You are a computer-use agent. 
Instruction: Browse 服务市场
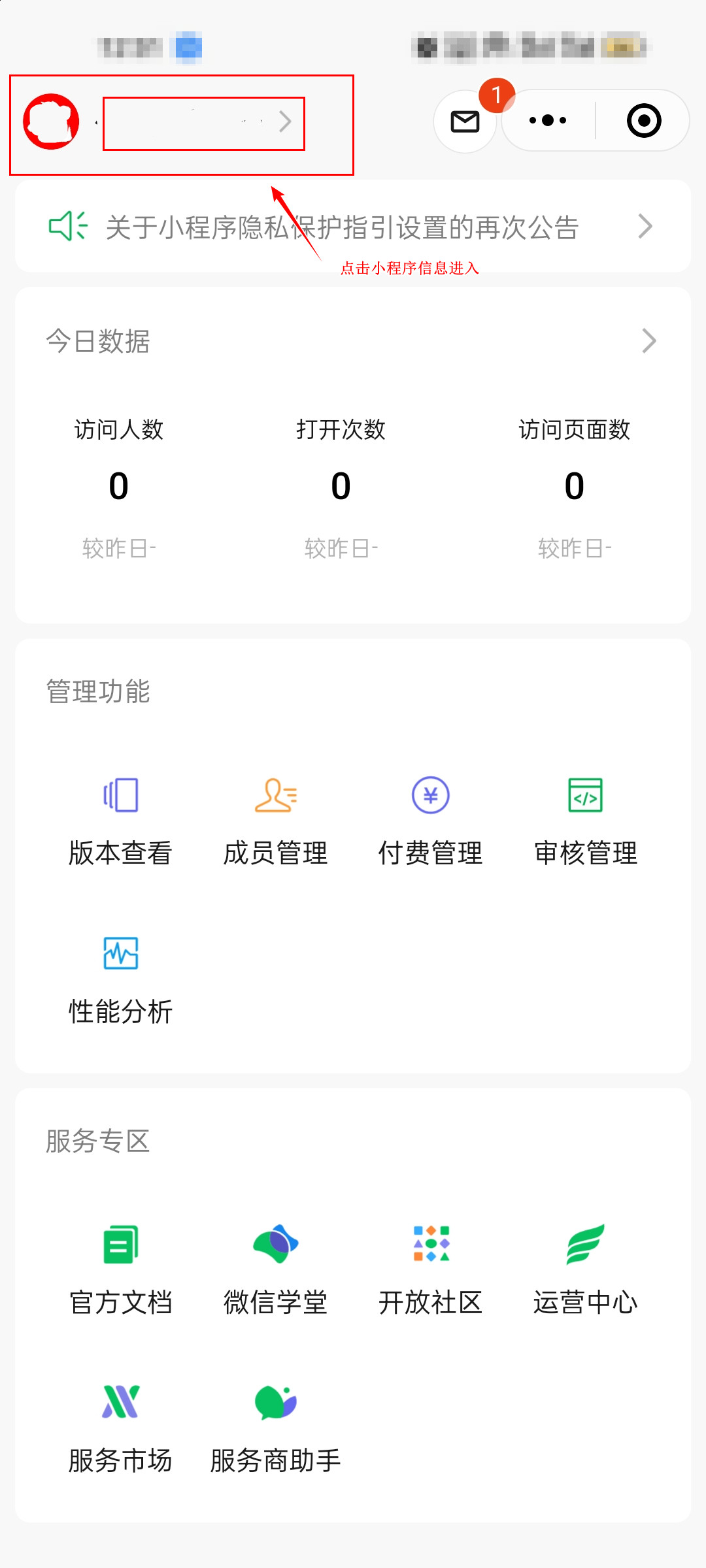[x=120, y=1428]
